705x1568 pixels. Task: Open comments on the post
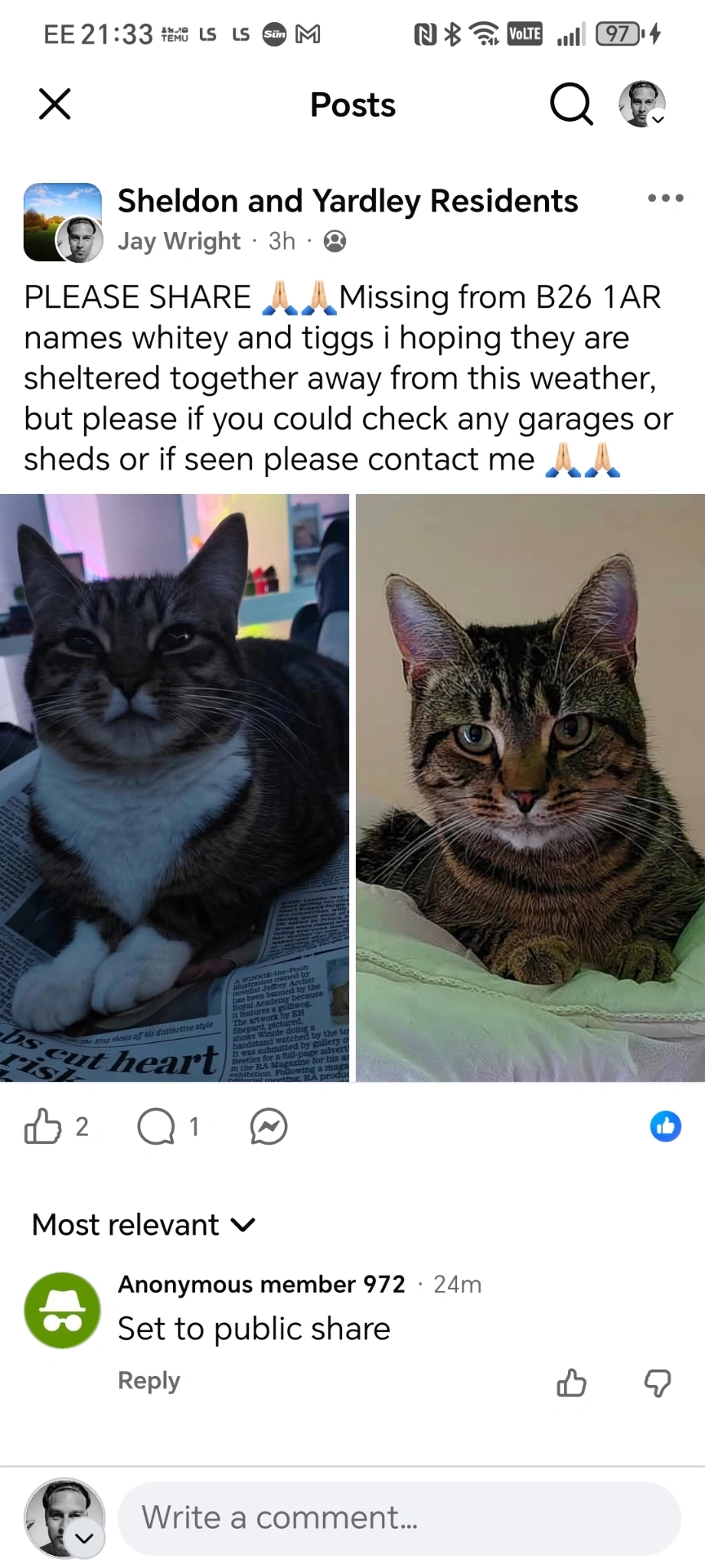[x=157, y=1126]
